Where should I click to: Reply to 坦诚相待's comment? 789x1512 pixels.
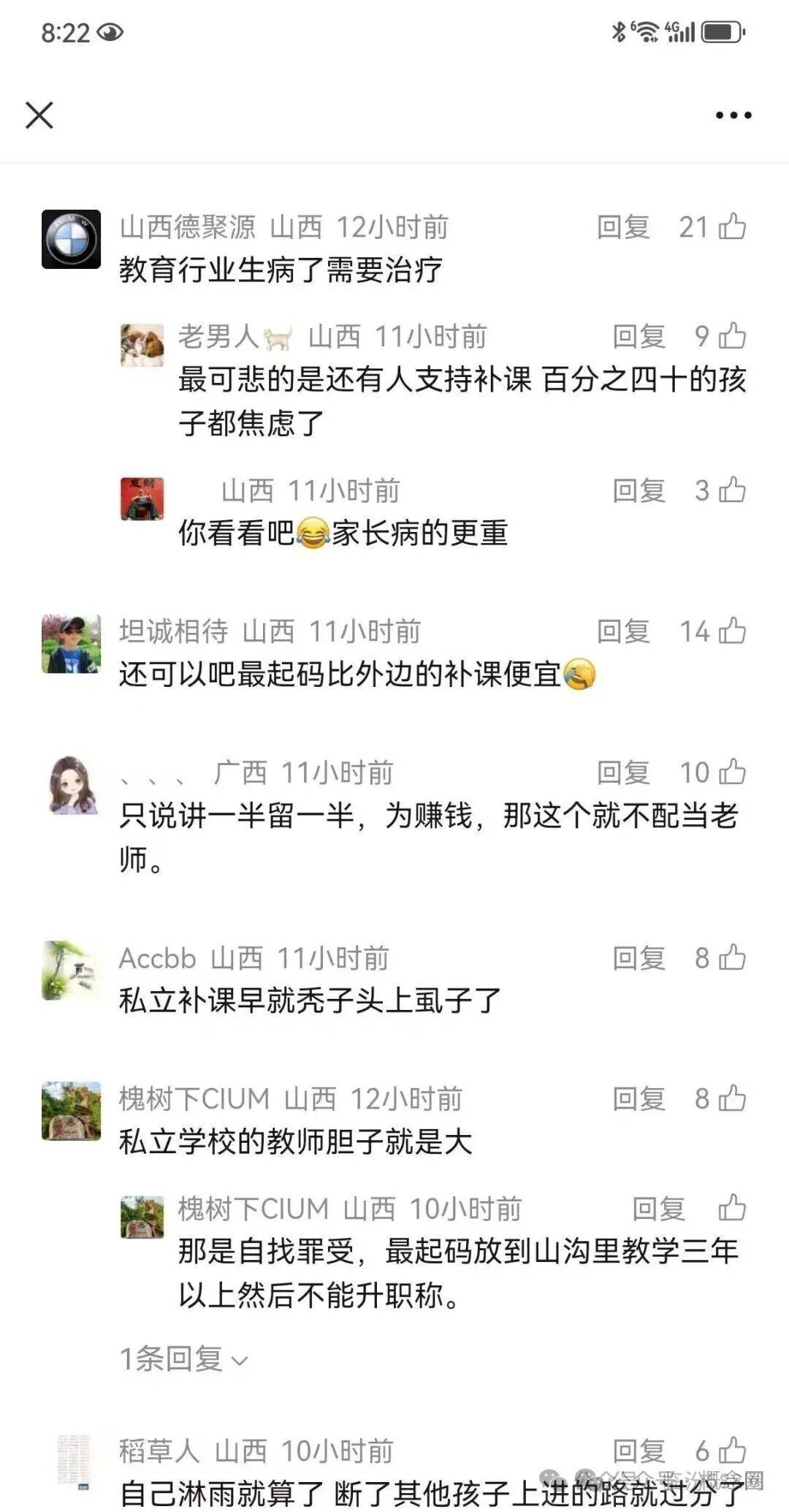(x=623, y=631)
